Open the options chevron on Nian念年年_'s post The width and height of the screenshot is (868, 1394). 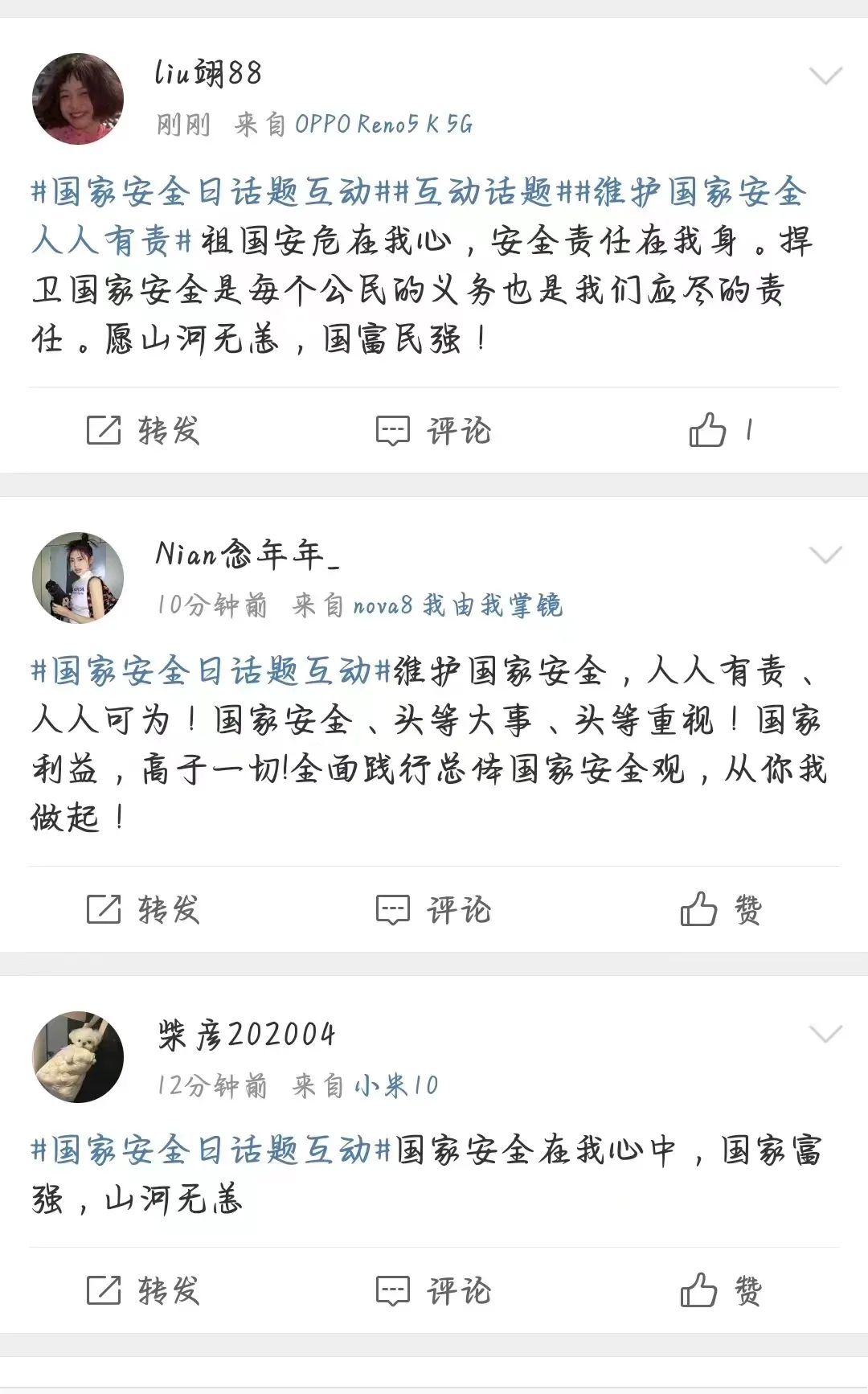pyautogui.click(x=825, y=556)
